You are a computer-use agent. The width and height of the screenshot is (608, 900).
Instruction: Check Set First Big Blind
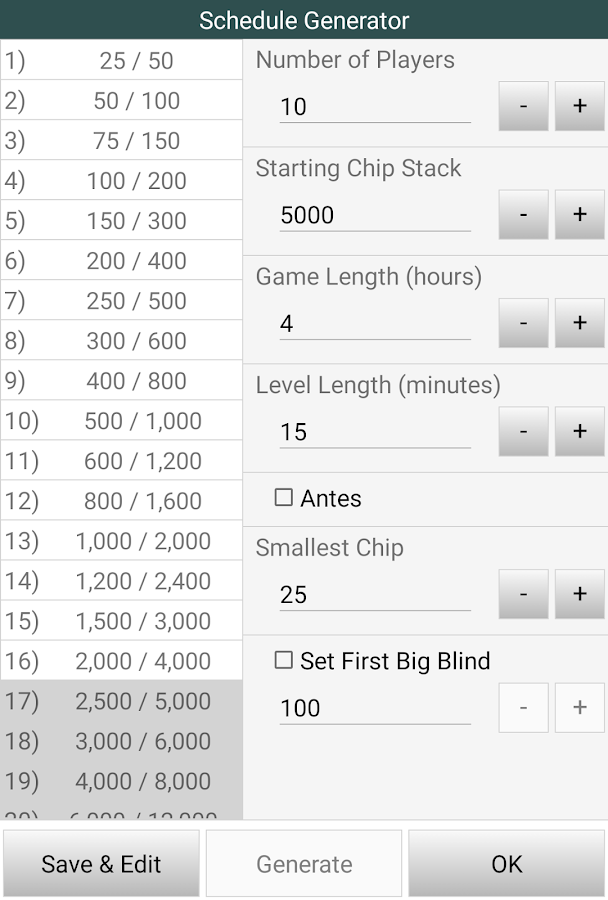tap(284, 661)
